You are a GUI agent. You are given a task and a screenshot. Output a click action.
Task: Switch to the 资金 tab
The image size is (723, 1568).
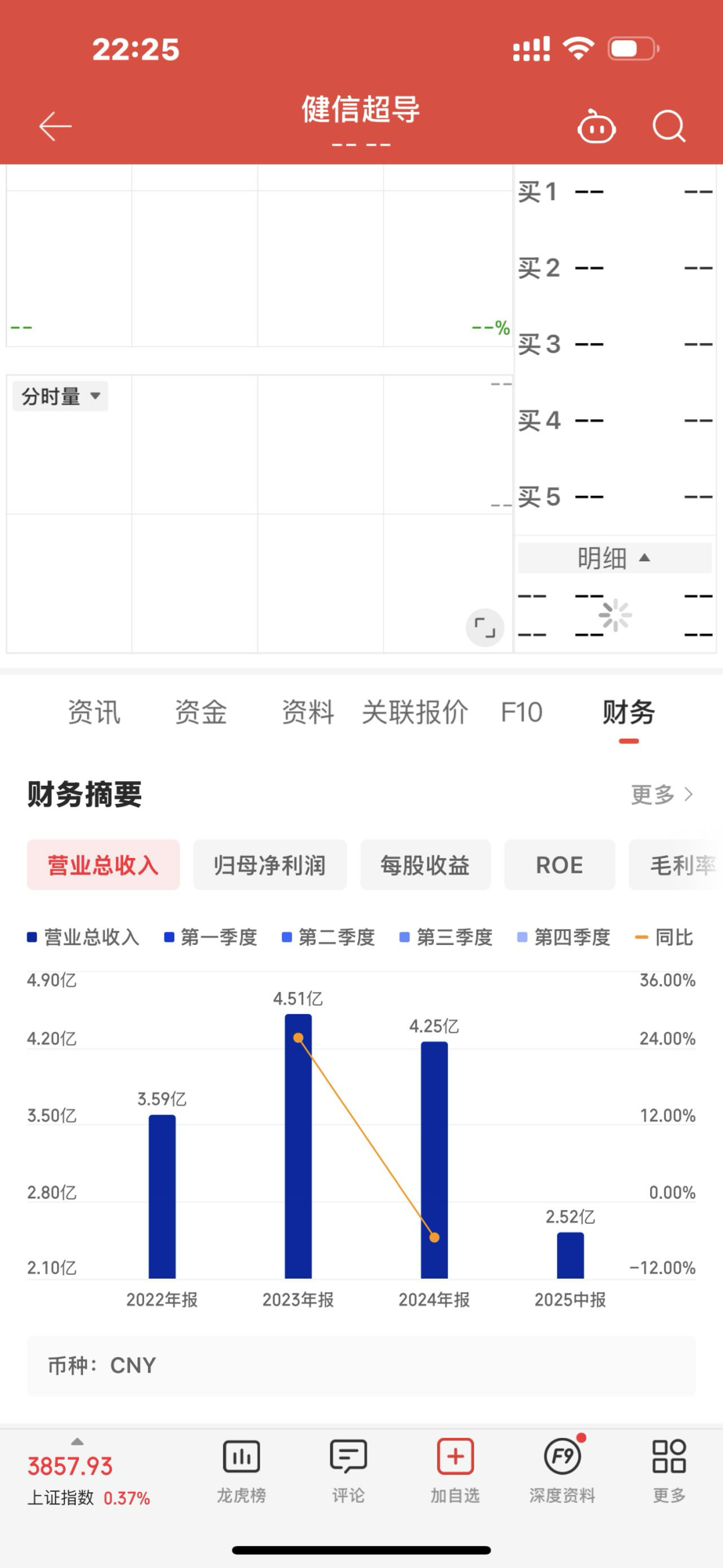click(x=201, y=712)
